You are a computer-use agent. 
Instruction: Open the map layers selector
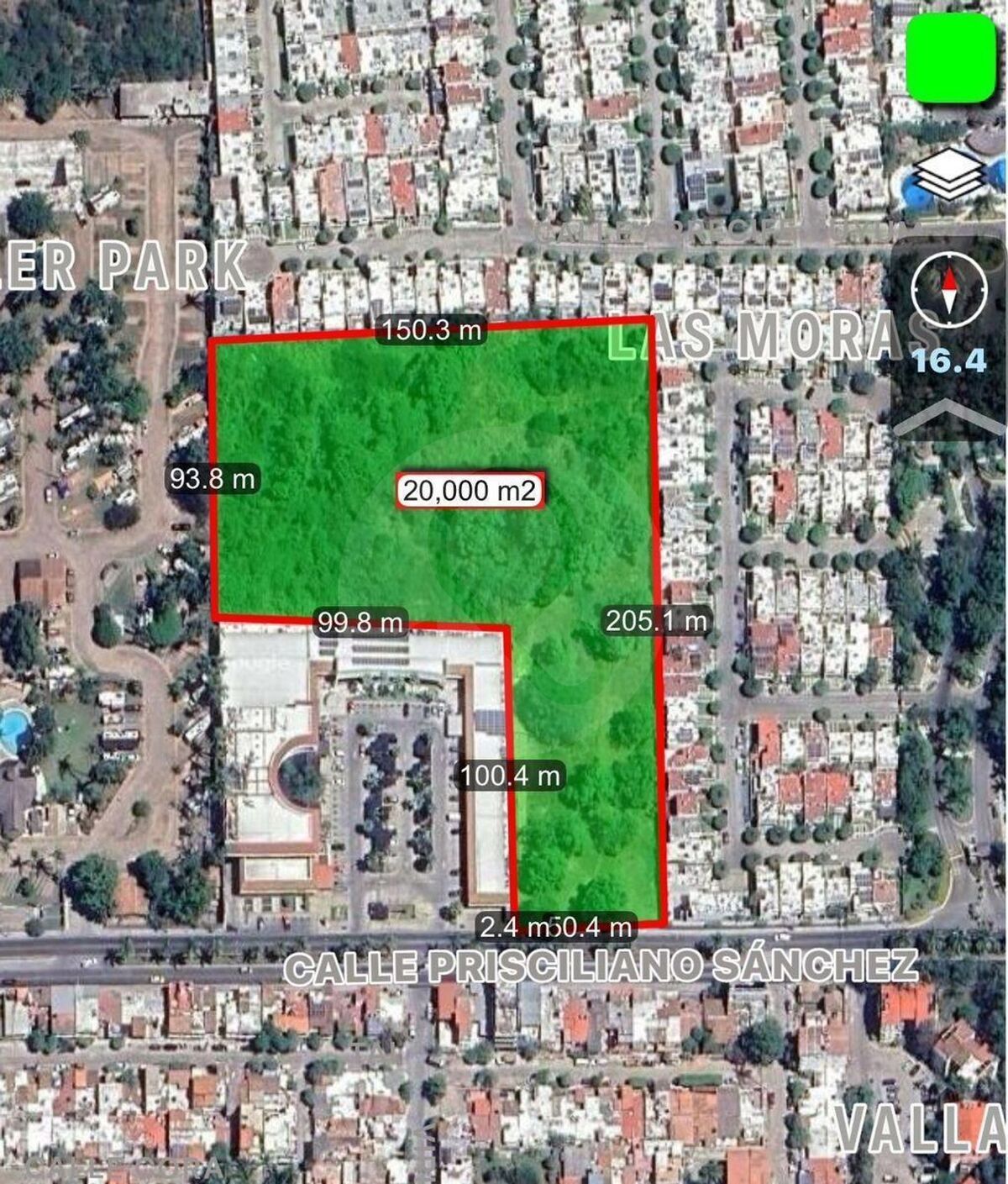949,175
